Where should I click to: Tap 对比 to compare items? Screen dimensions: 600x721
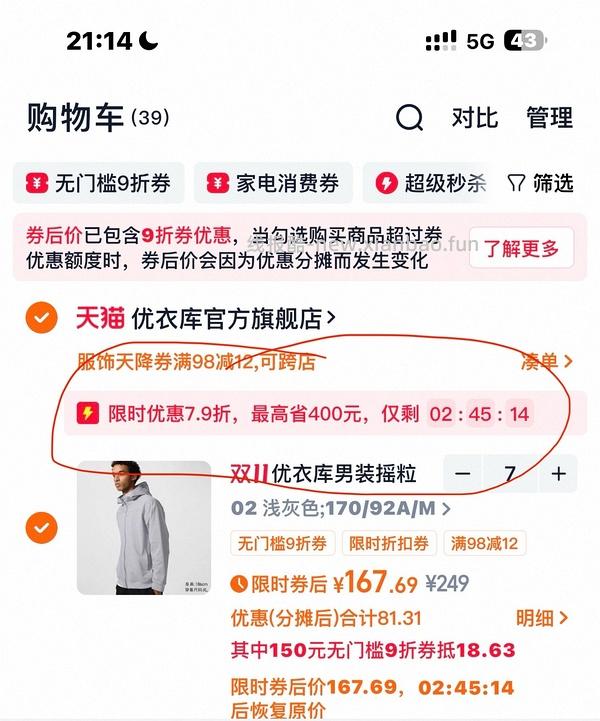474,118
